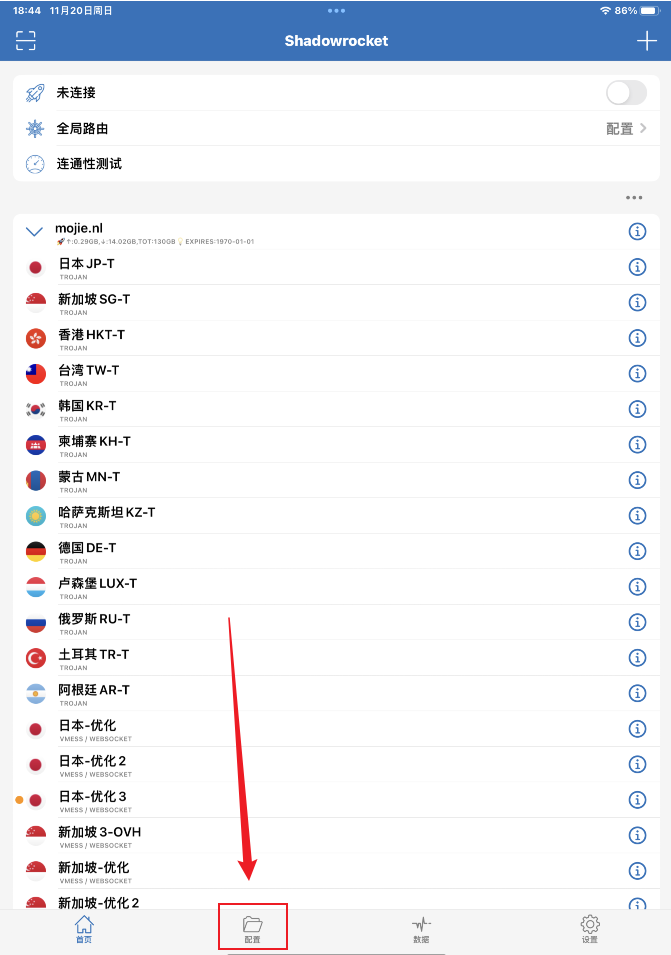This screenshot has height=955, width=671.
Task: Return to the 首页 tab
Action: click(84, 929)
